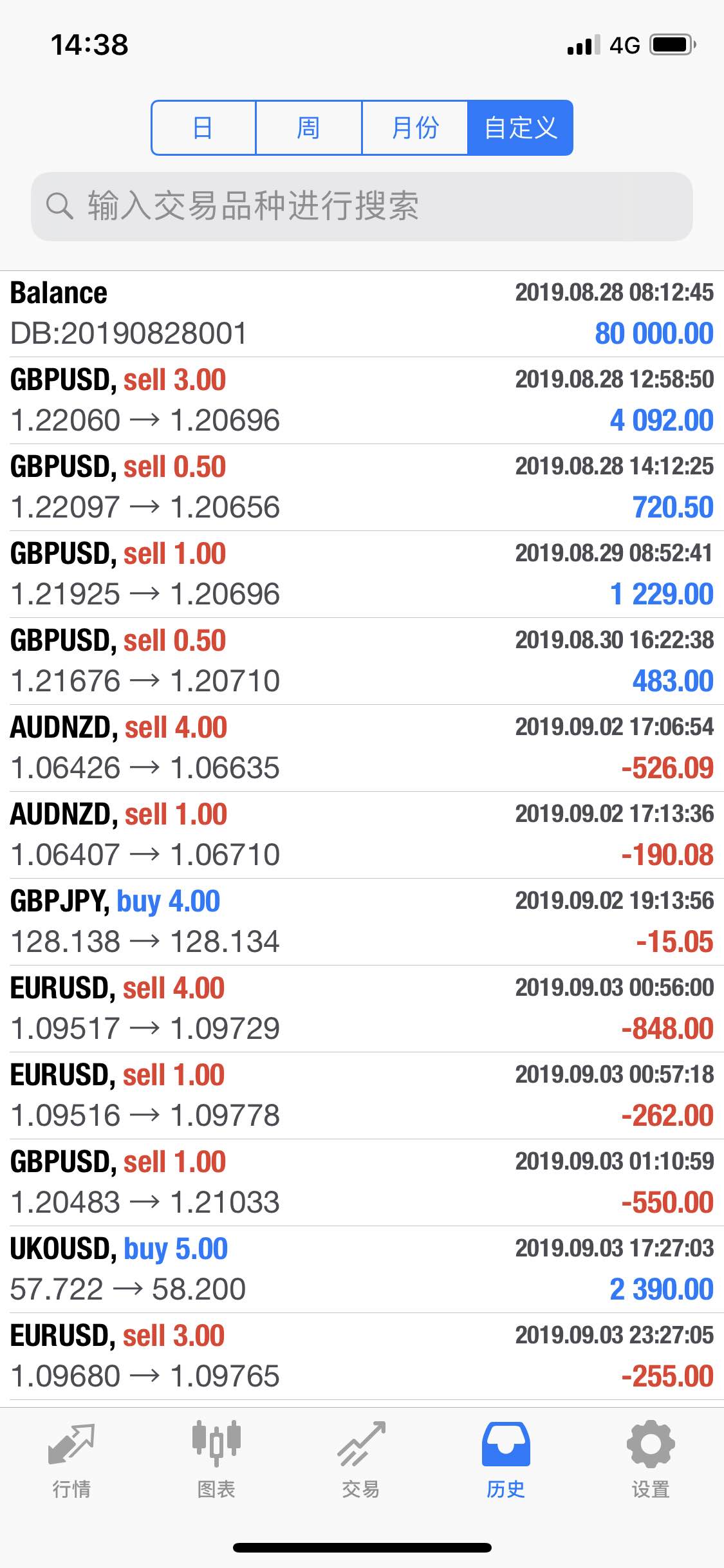This screenshot has height=1568, width=724.
Task: Expand the UKOUSD buy 5.00 trade
Action: [362, 1269]
